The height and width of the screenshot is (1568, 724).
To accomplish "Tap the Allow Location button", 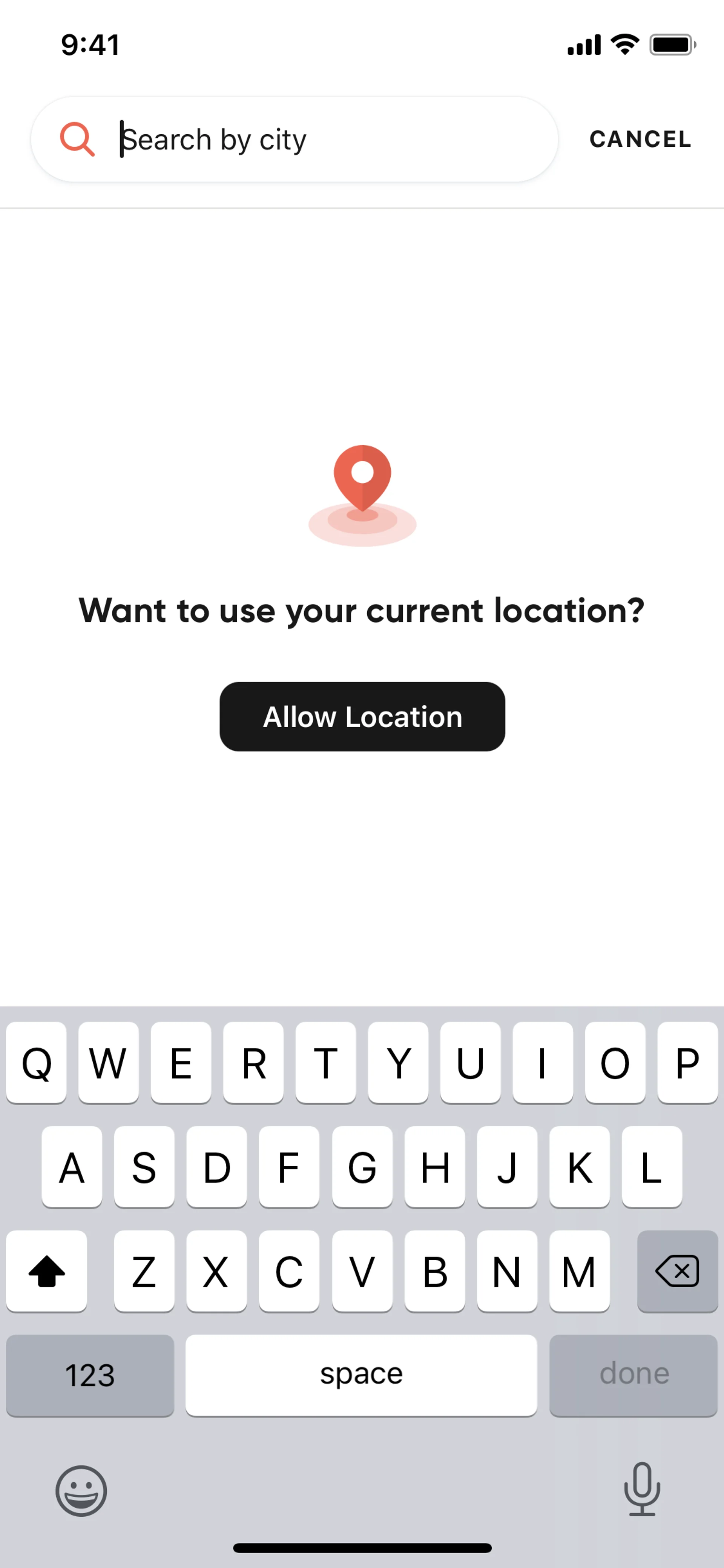I will click(x=362, y=716).
